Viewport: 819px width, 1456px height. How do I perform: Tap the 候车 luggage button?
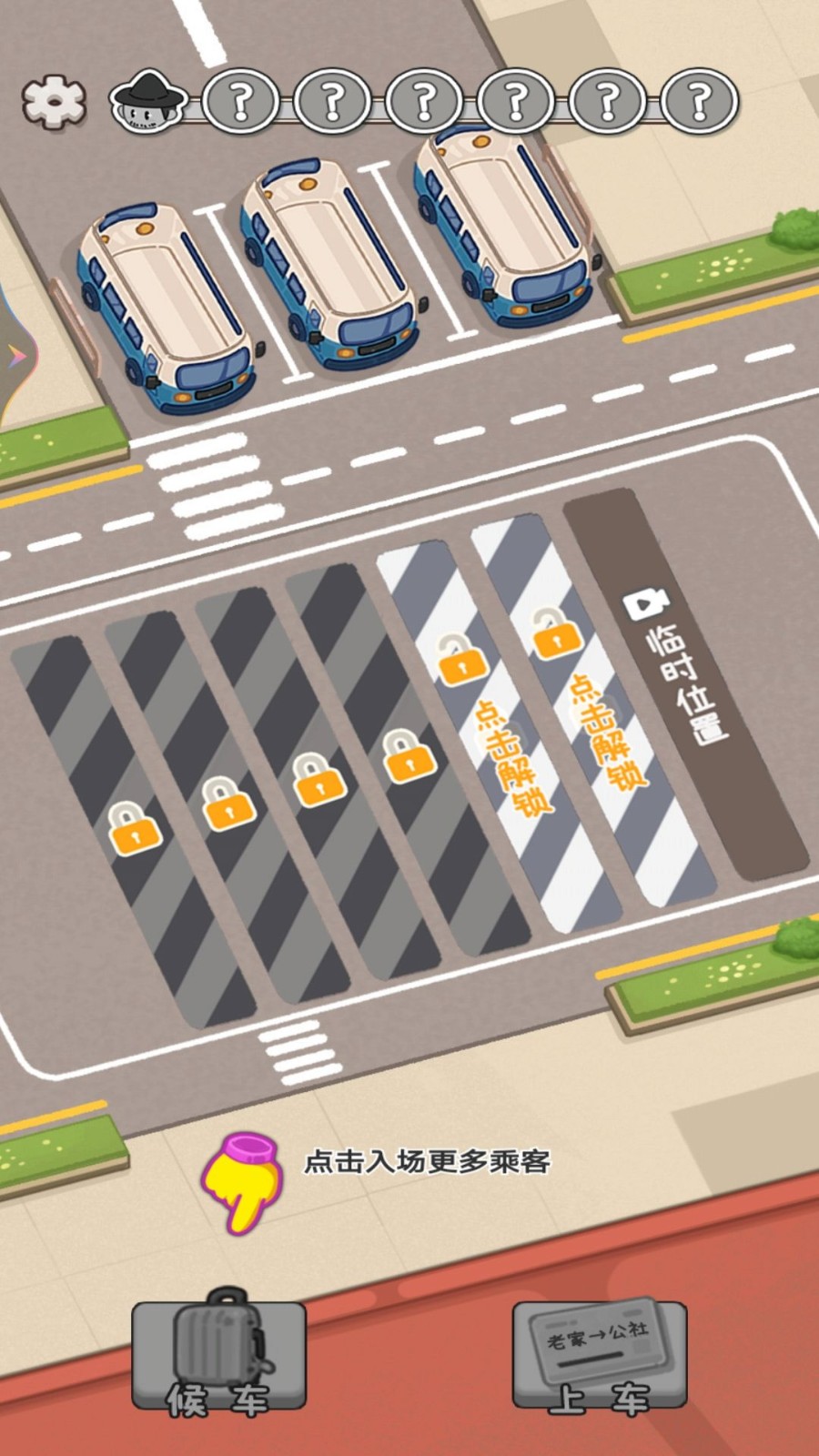(x=218, y=1356)
